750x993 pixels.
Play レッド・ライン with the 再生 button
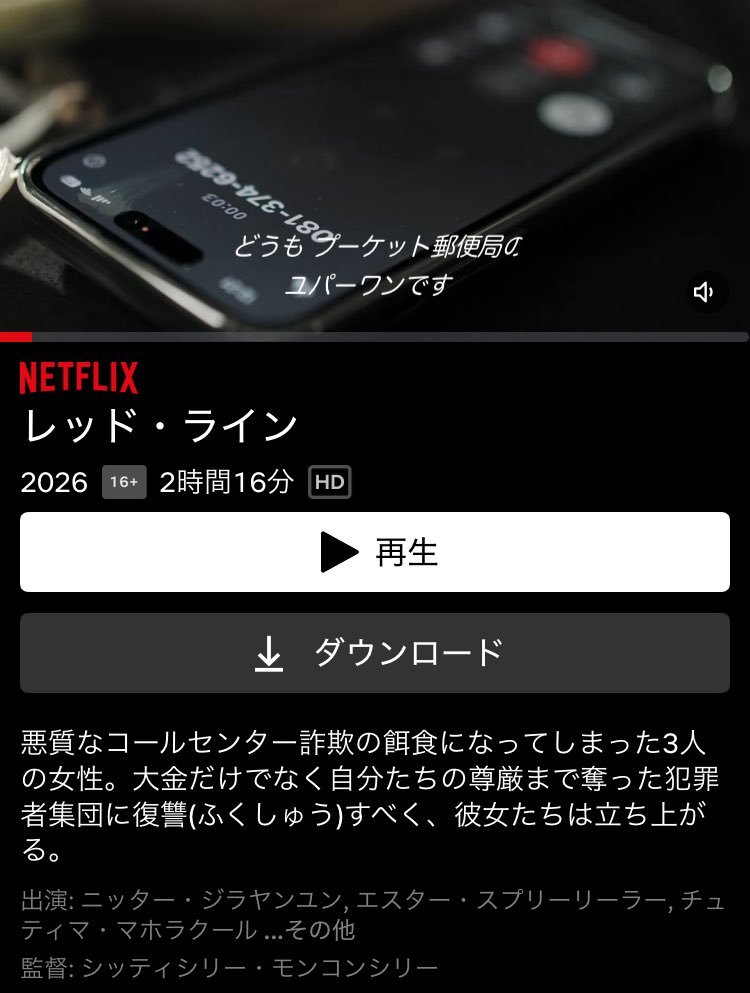click(375, 552)
